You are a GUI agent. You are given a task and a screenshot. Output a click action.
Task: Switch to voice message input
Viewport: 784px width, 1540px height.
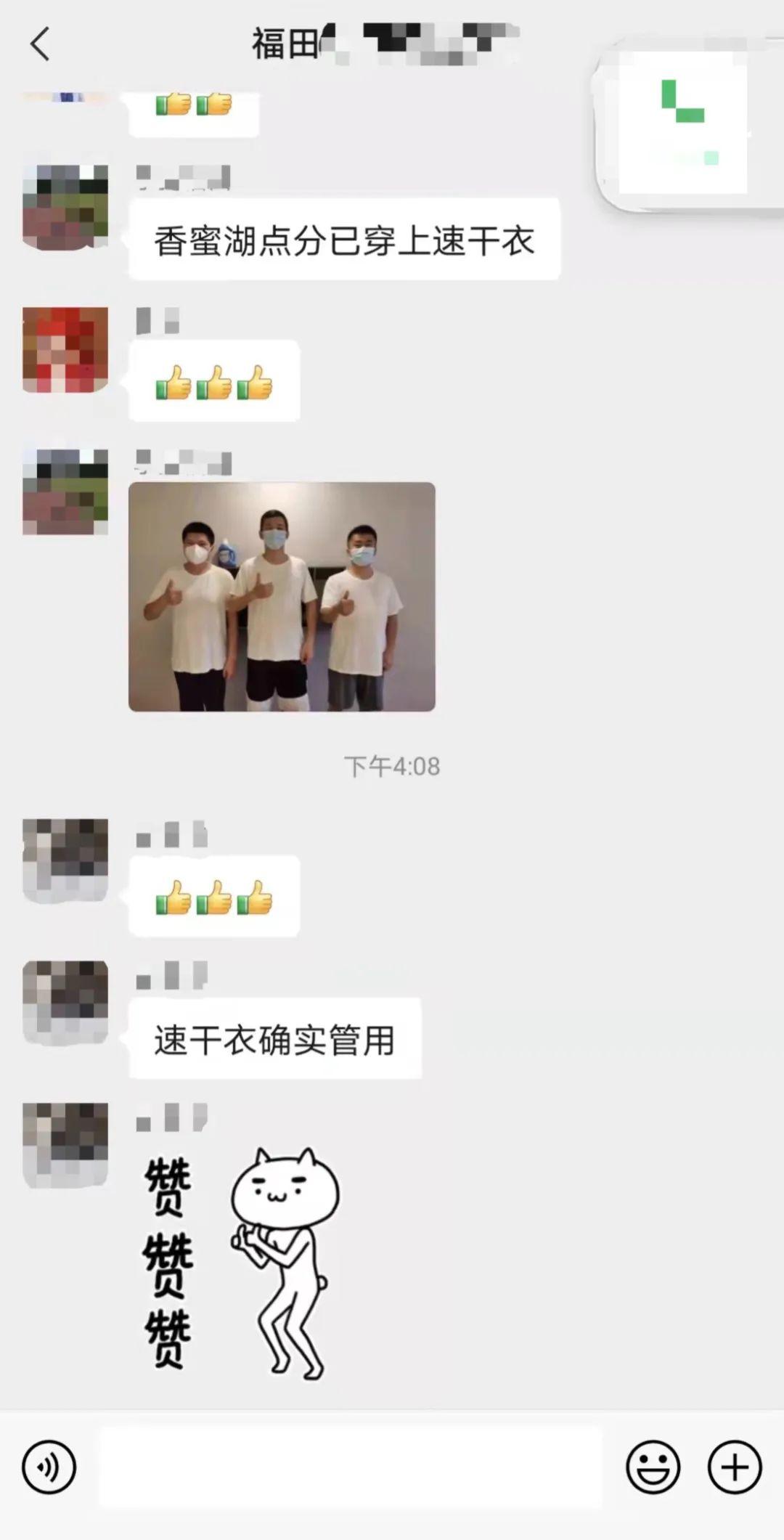pos(49,1467)
